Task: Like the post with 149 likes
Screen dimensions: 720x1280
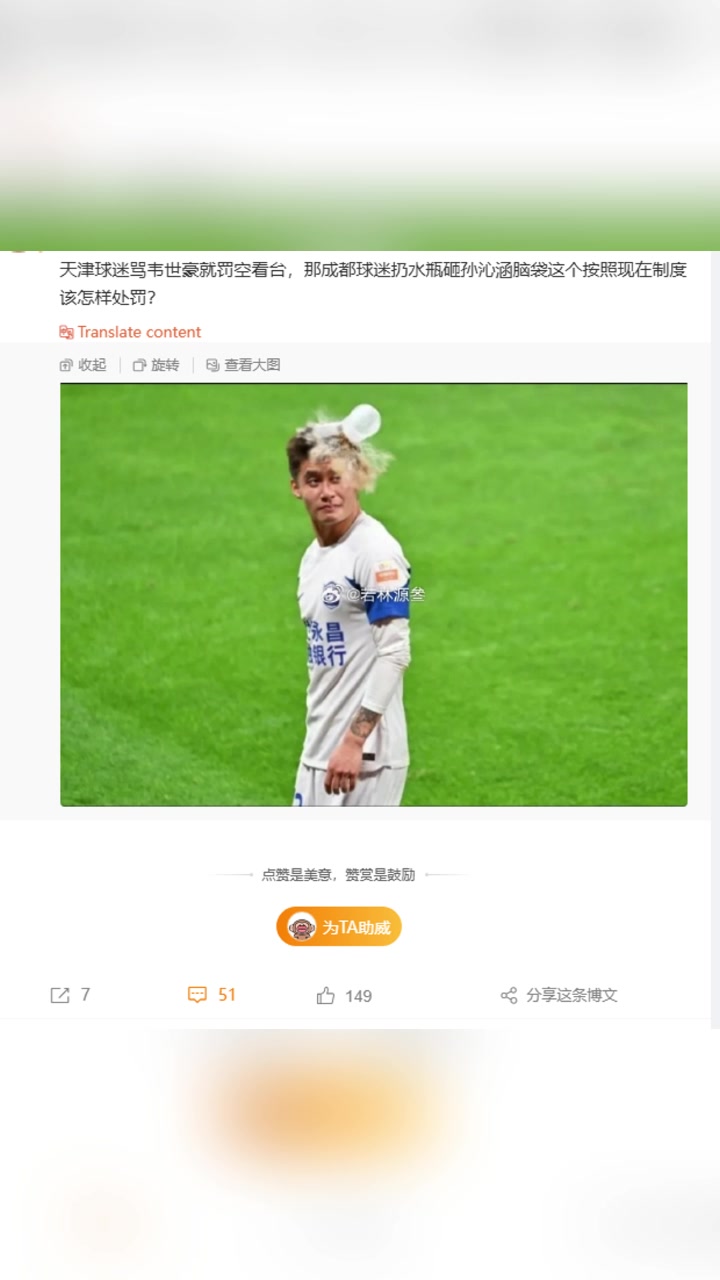Action: pos(344,996)
